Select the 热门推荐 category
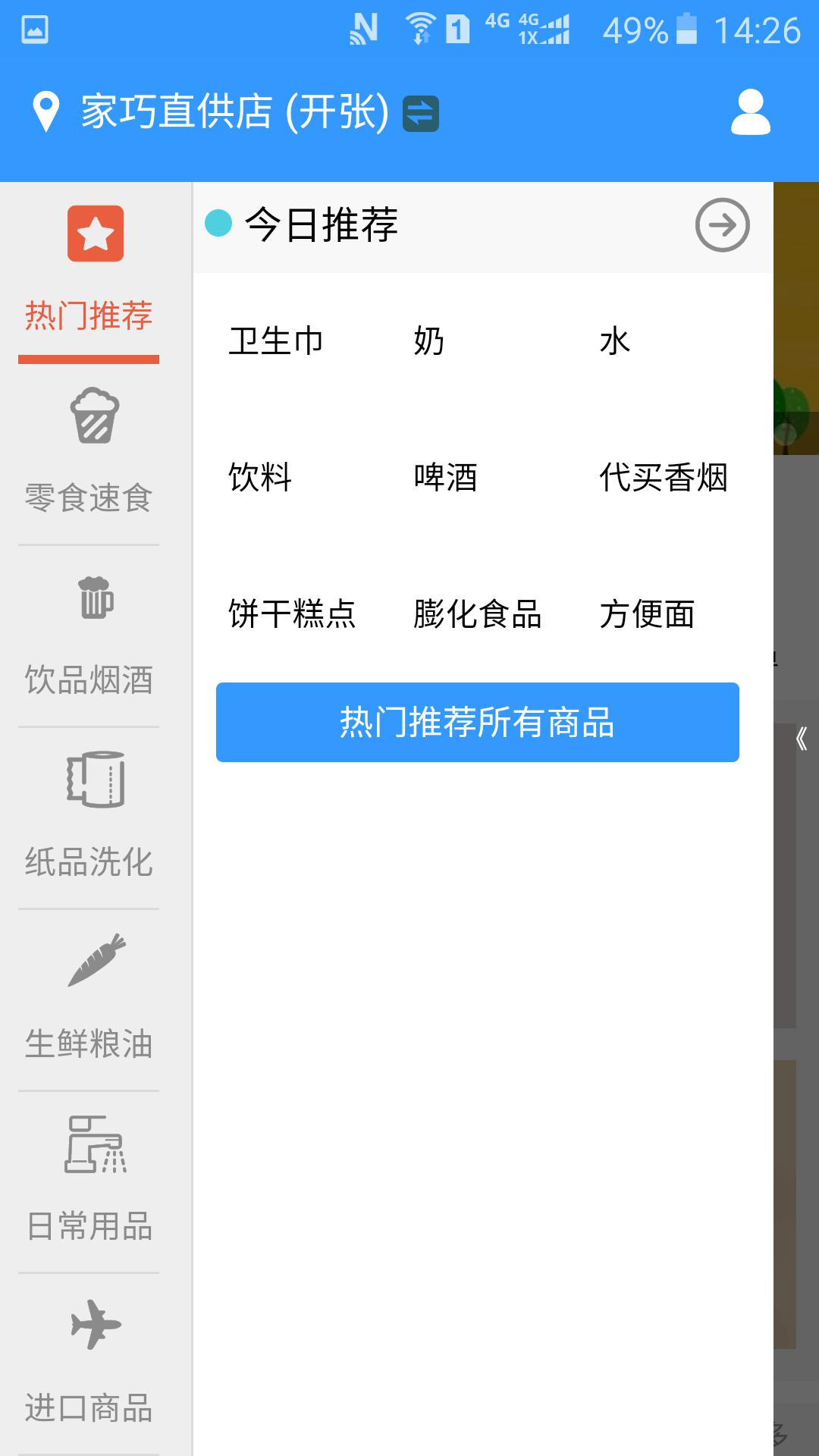The width and height of the screenshot is (819, 1456). tap(89, 271)
